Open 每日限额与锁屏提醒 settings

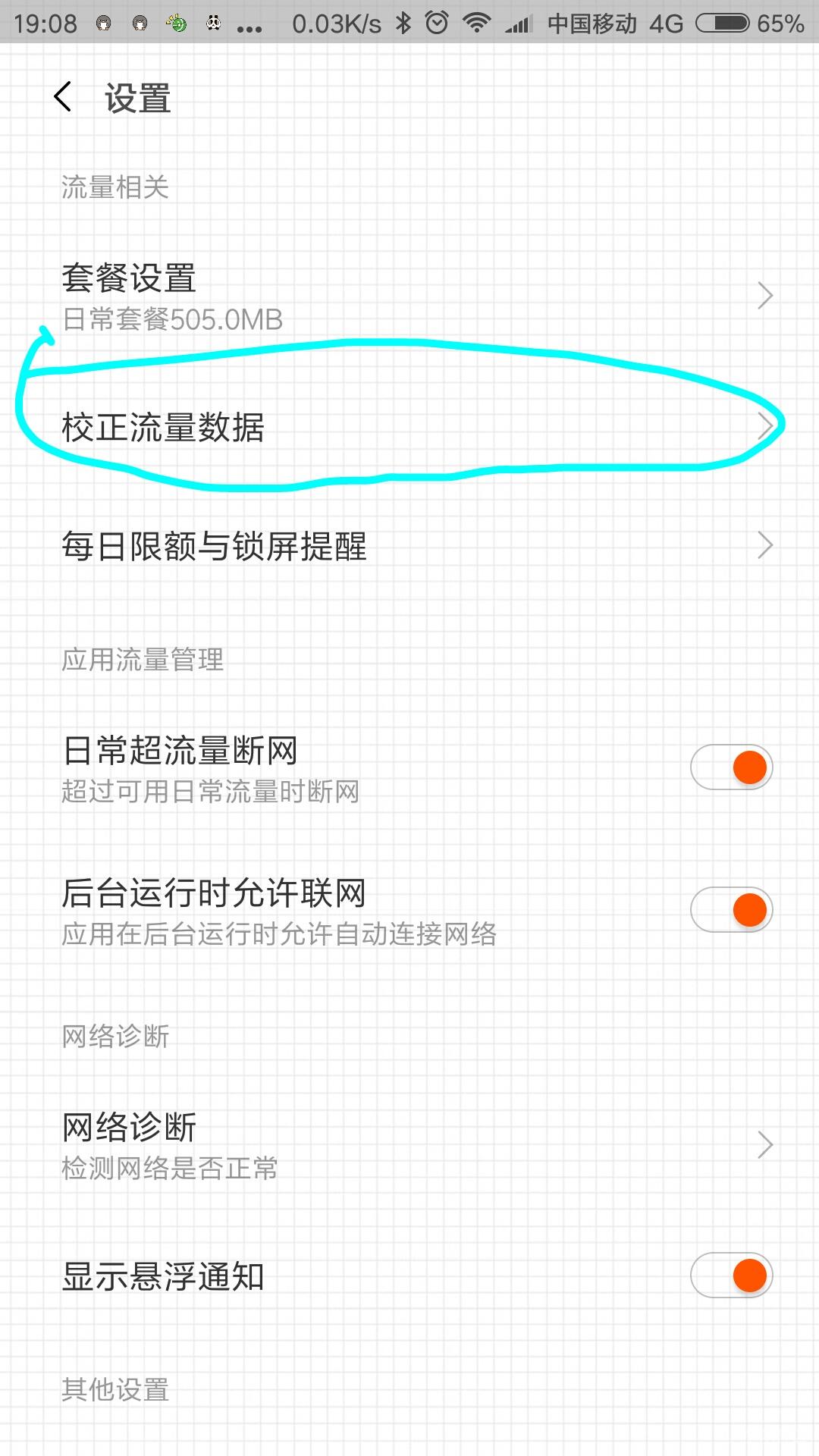(x=409, y=546)
